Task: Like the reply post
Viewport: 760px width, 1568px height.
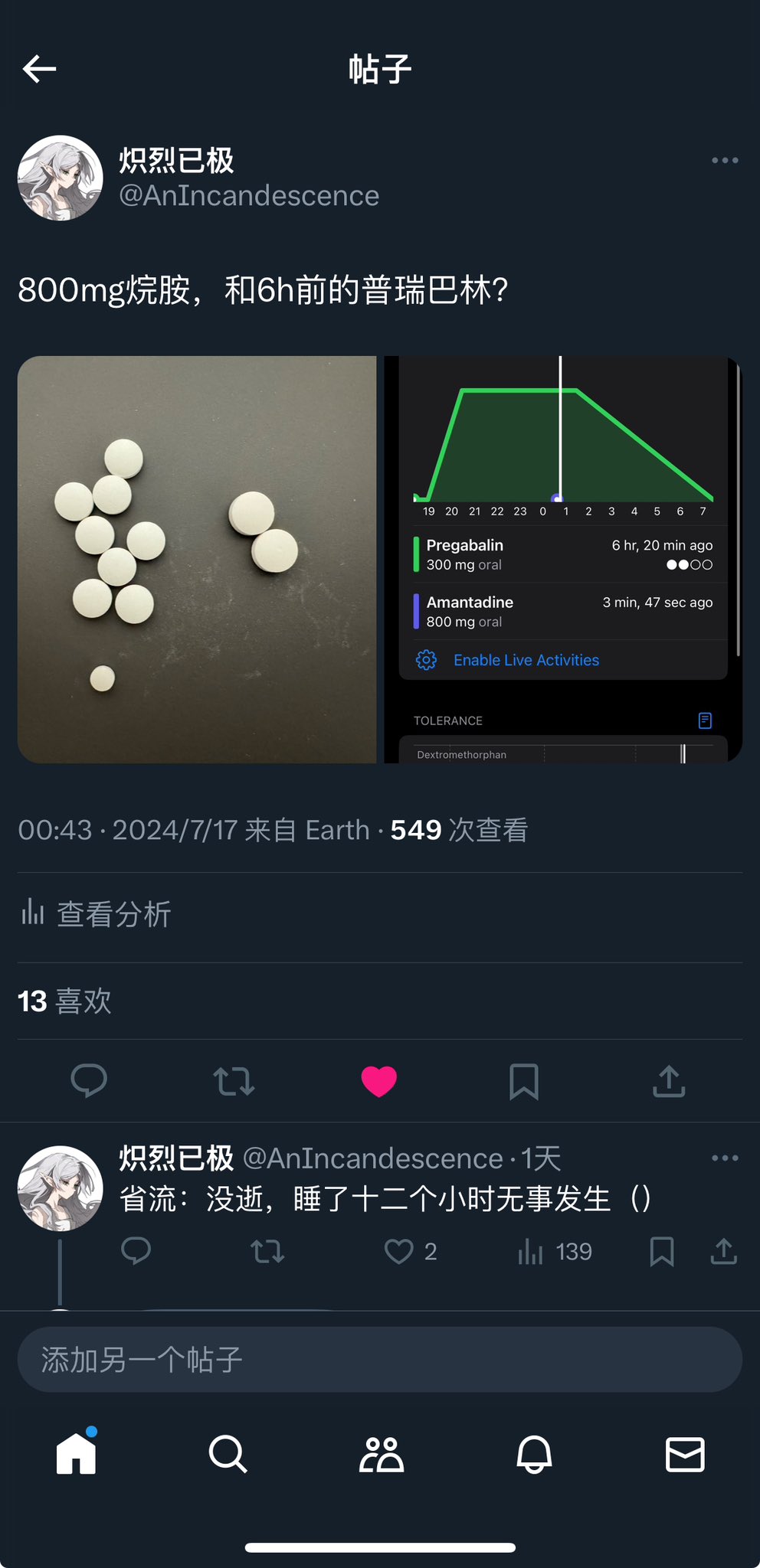Action: click(398, 1252)
